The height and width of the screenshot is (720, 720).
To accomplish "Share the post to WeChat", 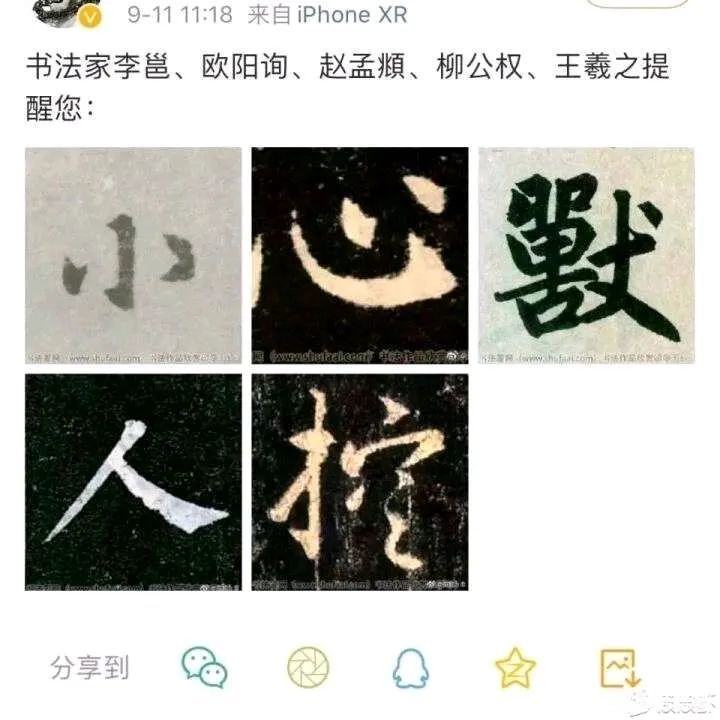I will 204,666.
